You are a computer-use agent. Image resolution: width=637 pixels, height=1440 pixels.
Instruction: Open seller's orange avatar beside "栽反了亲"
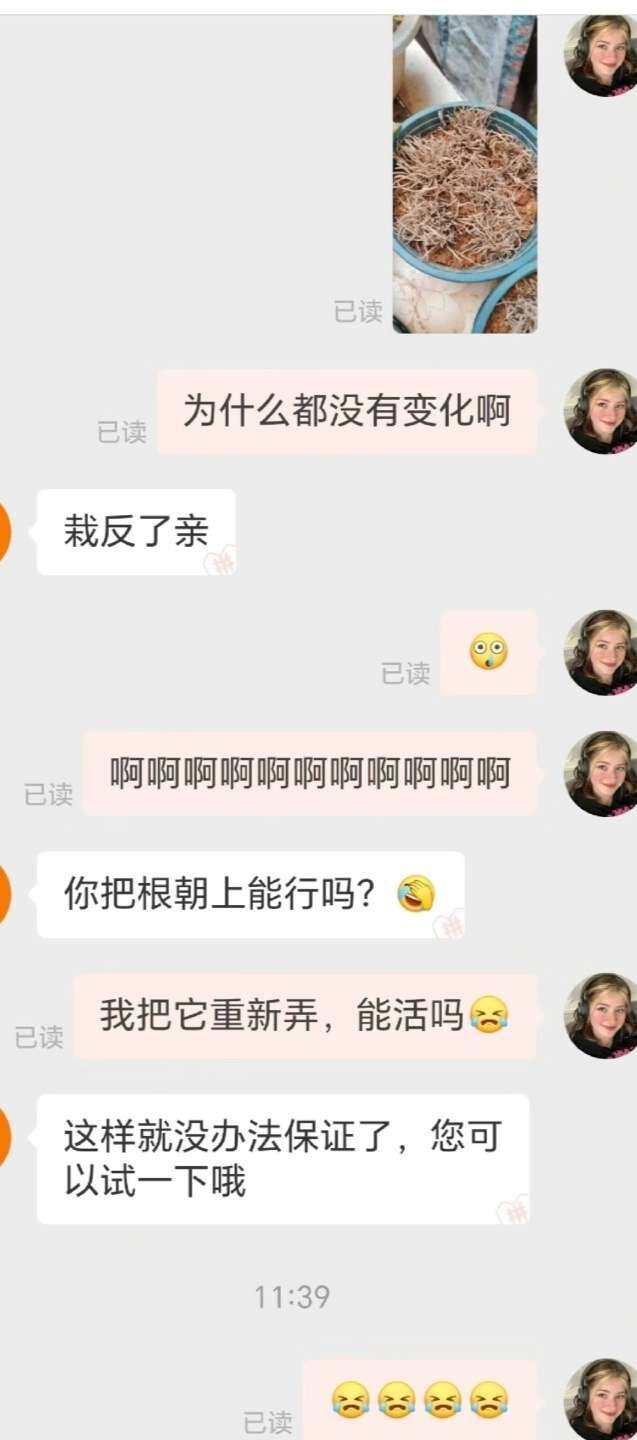[4, 531]
